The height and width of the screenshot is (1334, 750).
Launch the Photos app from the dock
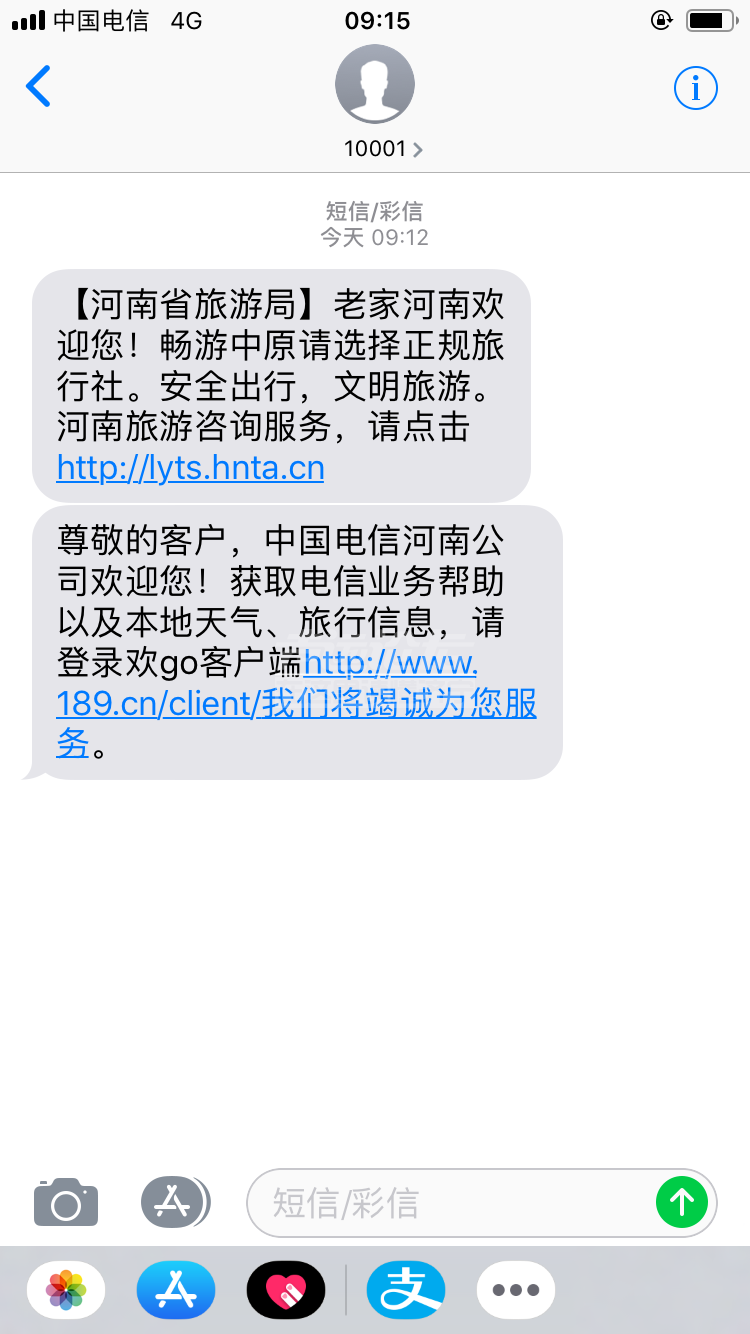tap(65, 1289)
